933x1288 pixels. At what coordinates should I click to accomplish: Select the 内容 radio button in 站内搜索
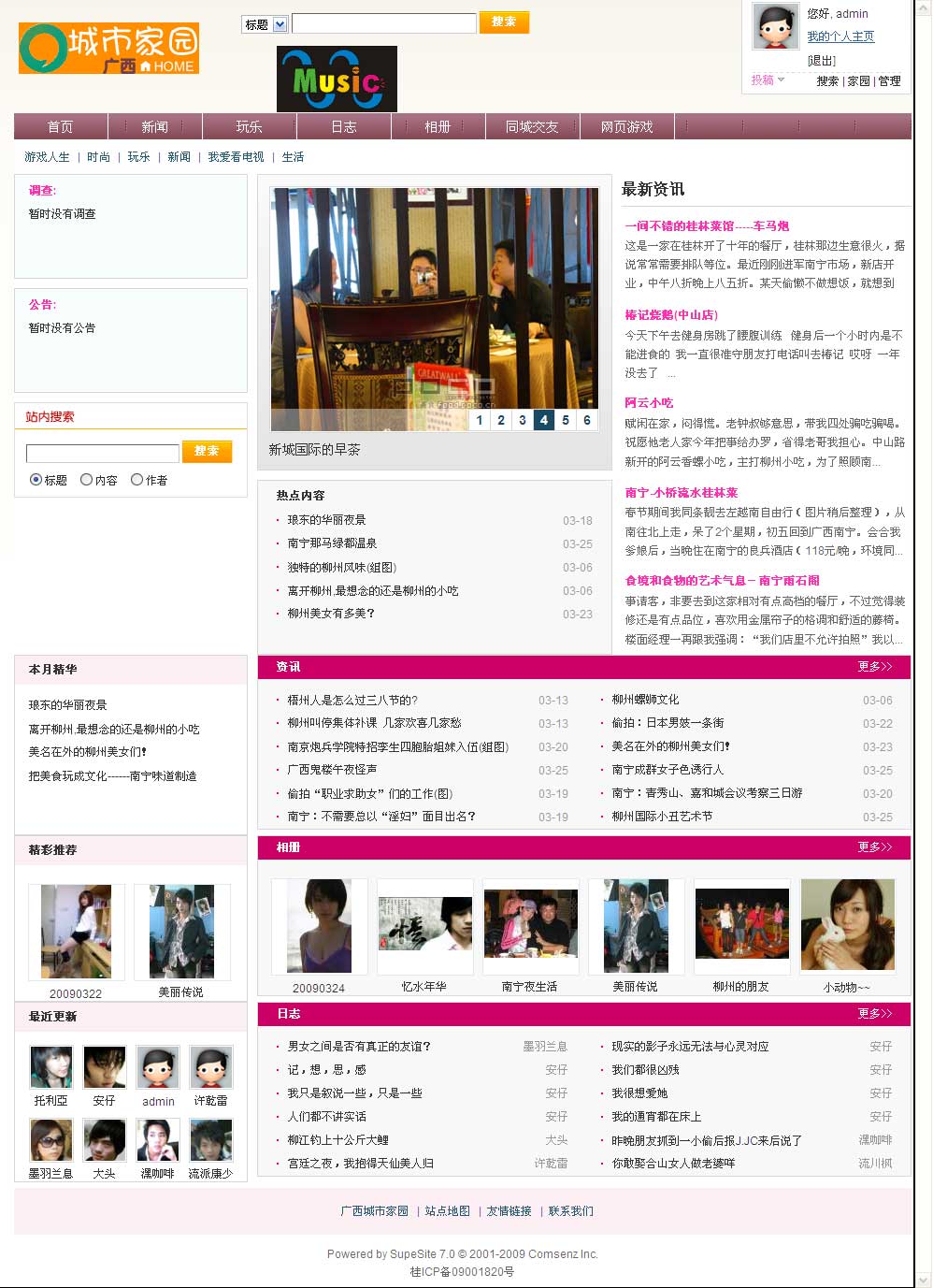[x=86, y=480]
